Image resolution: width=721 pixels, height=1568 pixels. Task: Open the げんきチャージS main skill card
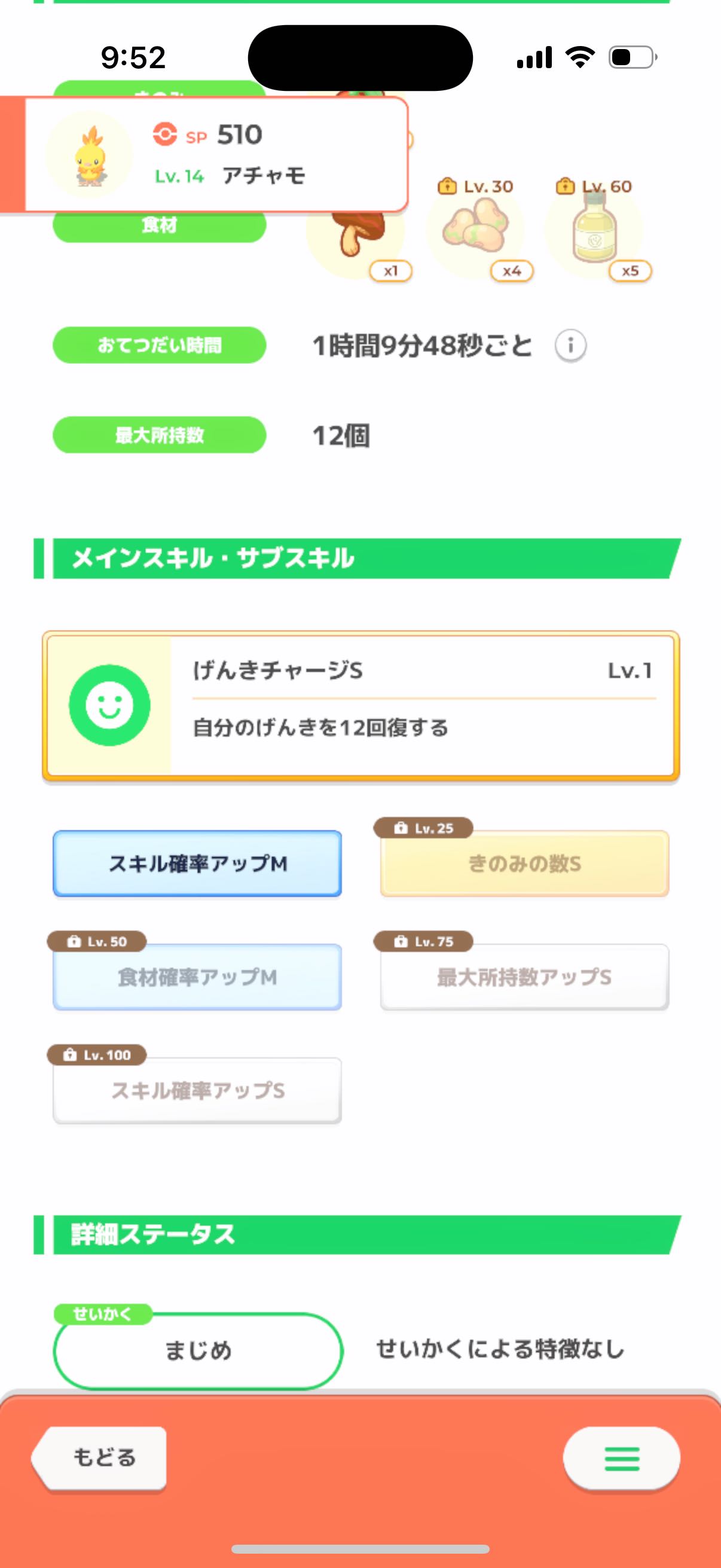[361, 706]
